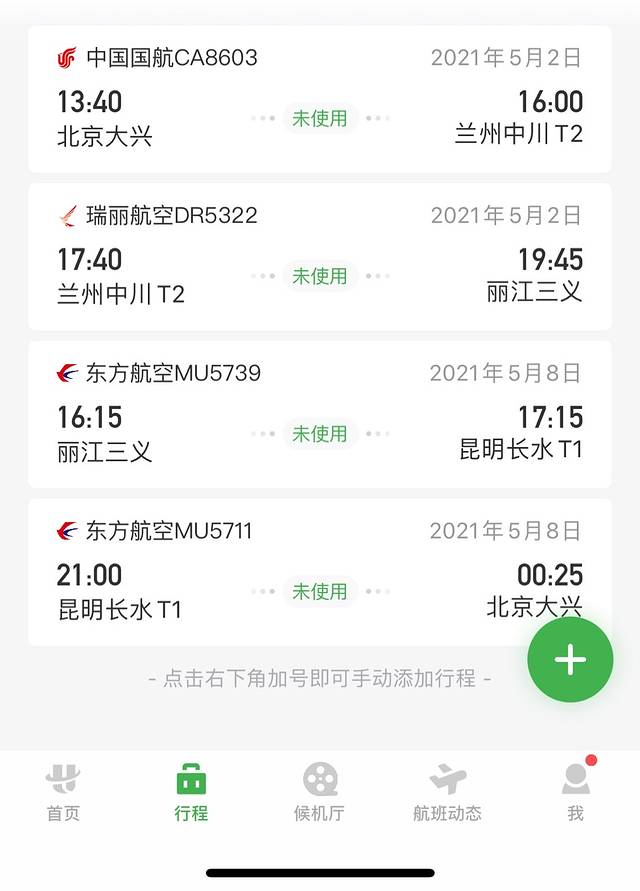
Task: Add a new trip with the plus button
Action: pos(570,660)
